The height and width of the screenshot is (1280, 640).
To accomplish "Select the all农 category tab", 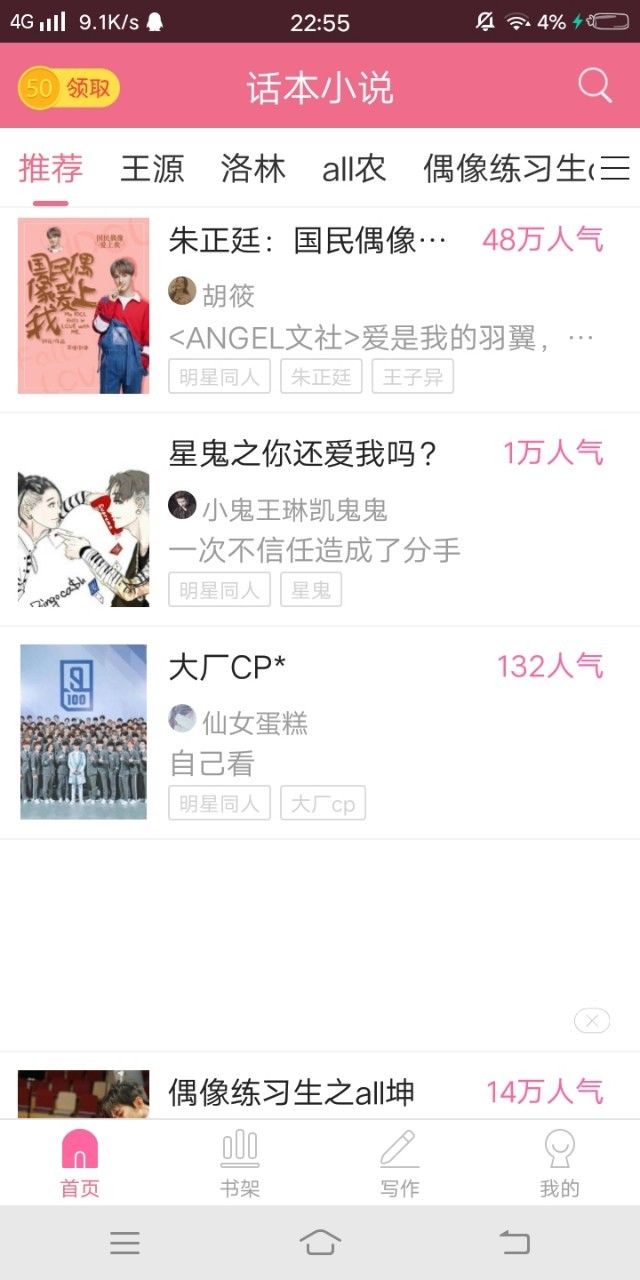I will pos(354,169).
